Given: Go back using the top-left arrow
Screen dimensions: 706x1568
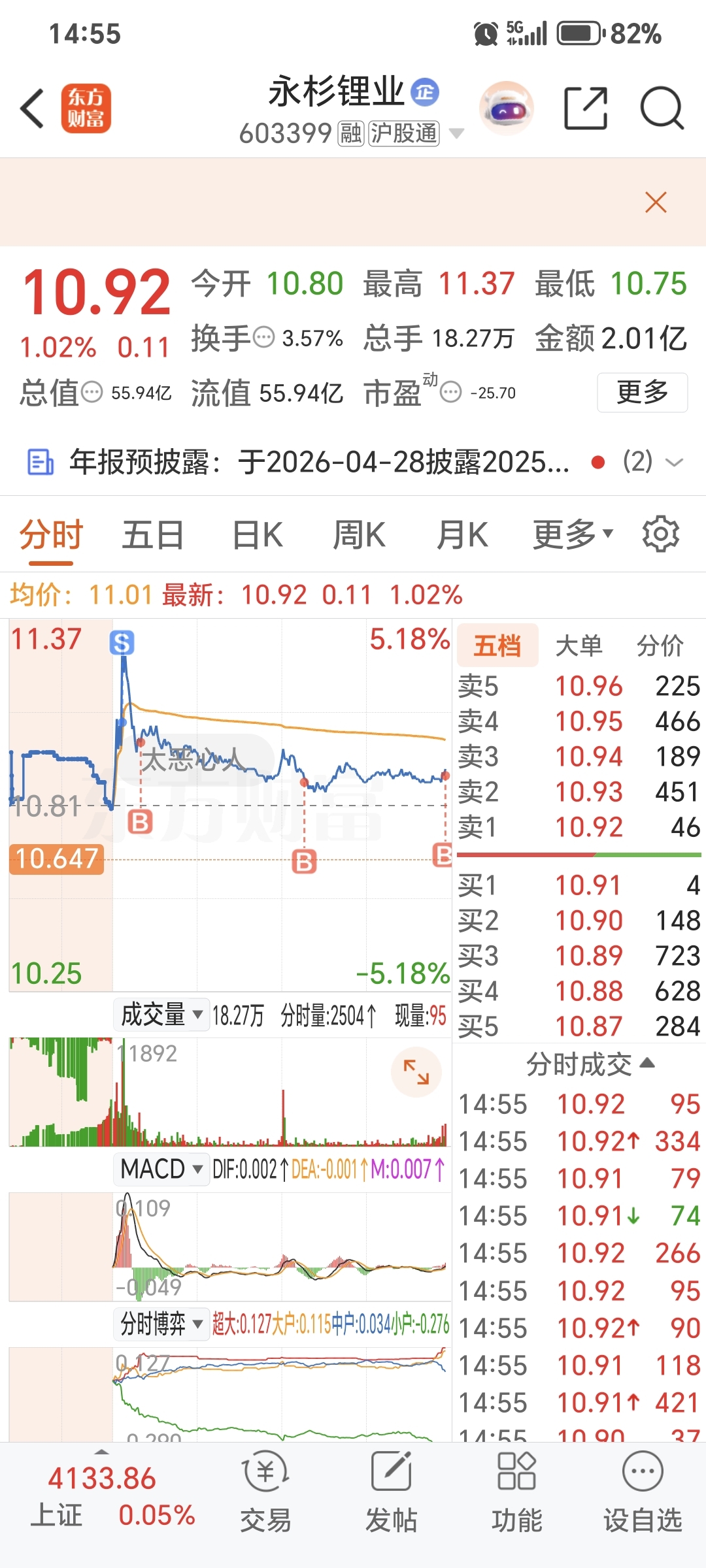Looking at the screenshot, I should coord(33,108).
